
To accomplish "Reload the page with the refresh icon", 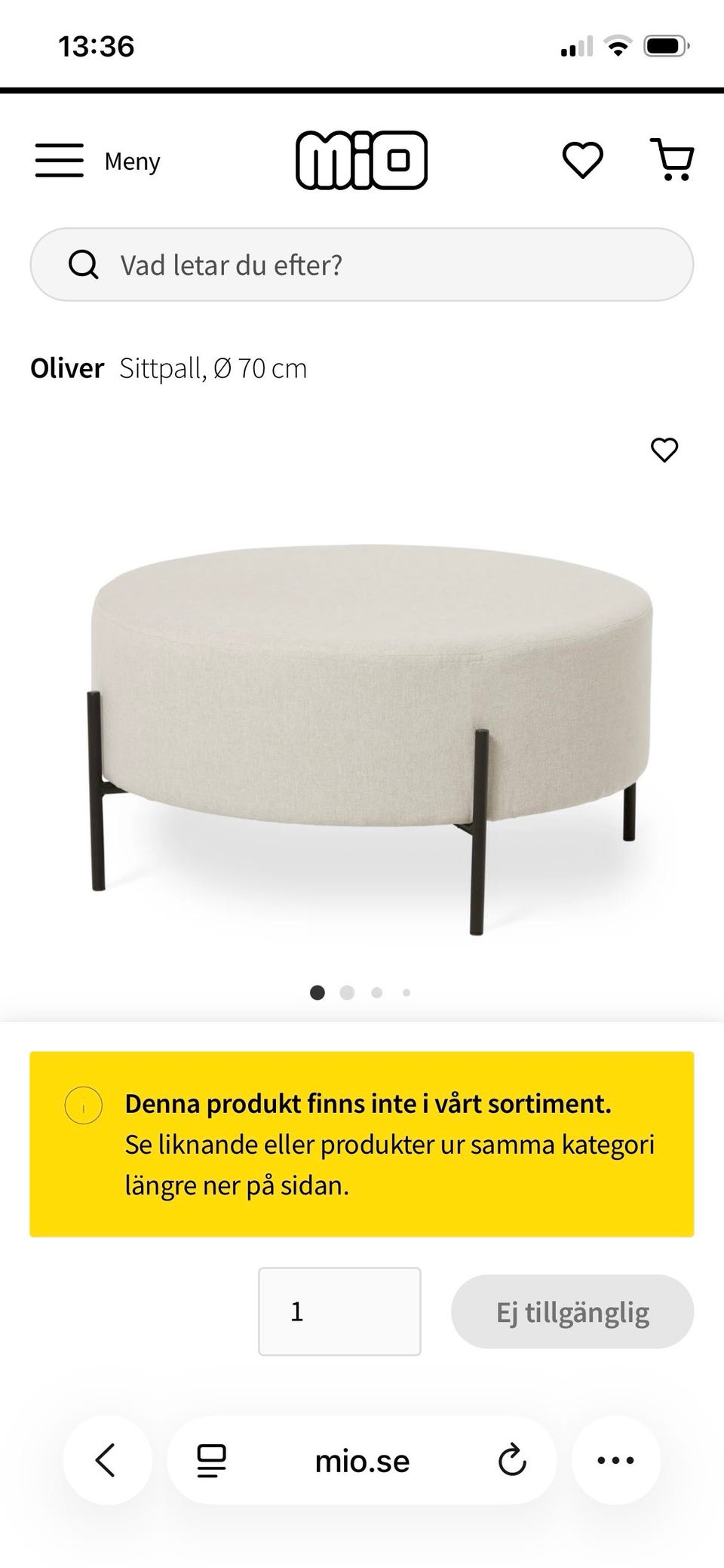I will (511, 1459).
